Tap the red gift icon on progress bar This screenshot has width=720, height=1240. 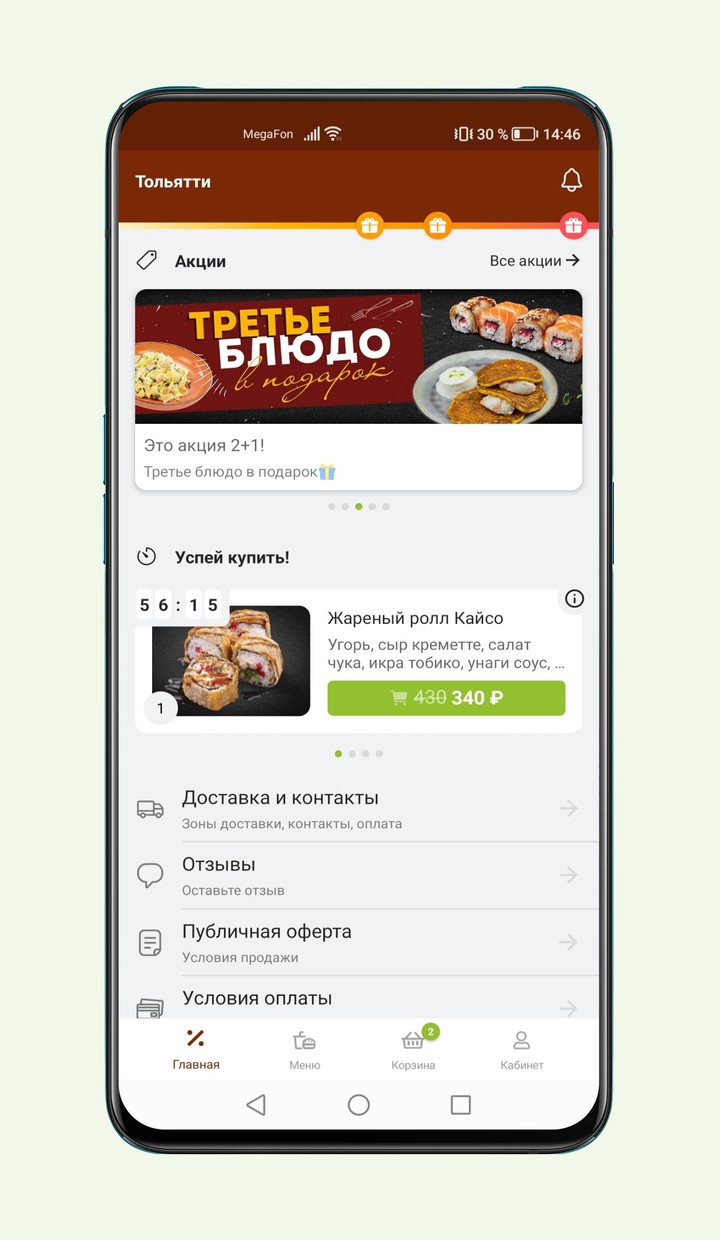[572, 226]
